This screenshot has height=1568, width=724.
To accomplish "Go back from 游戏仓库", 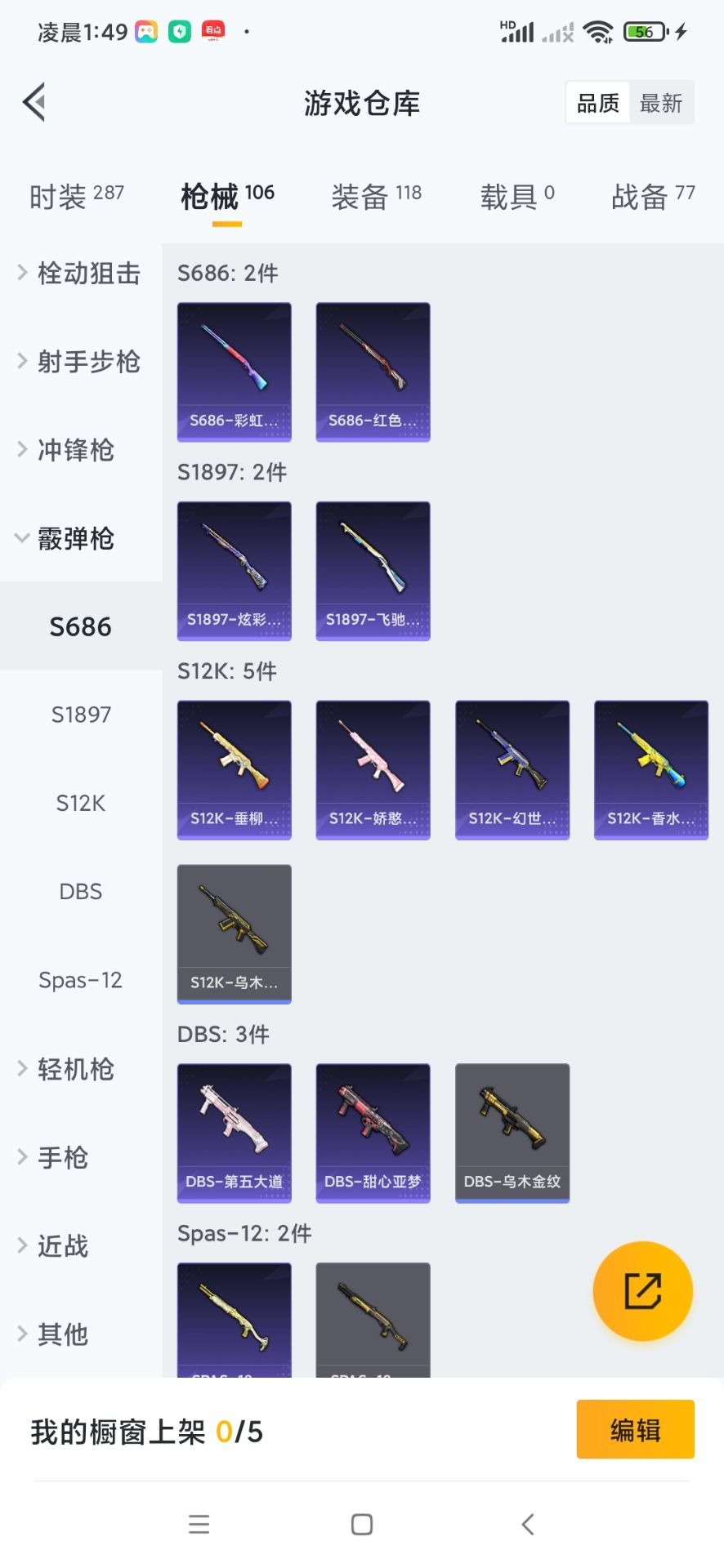I will point(34,103).
